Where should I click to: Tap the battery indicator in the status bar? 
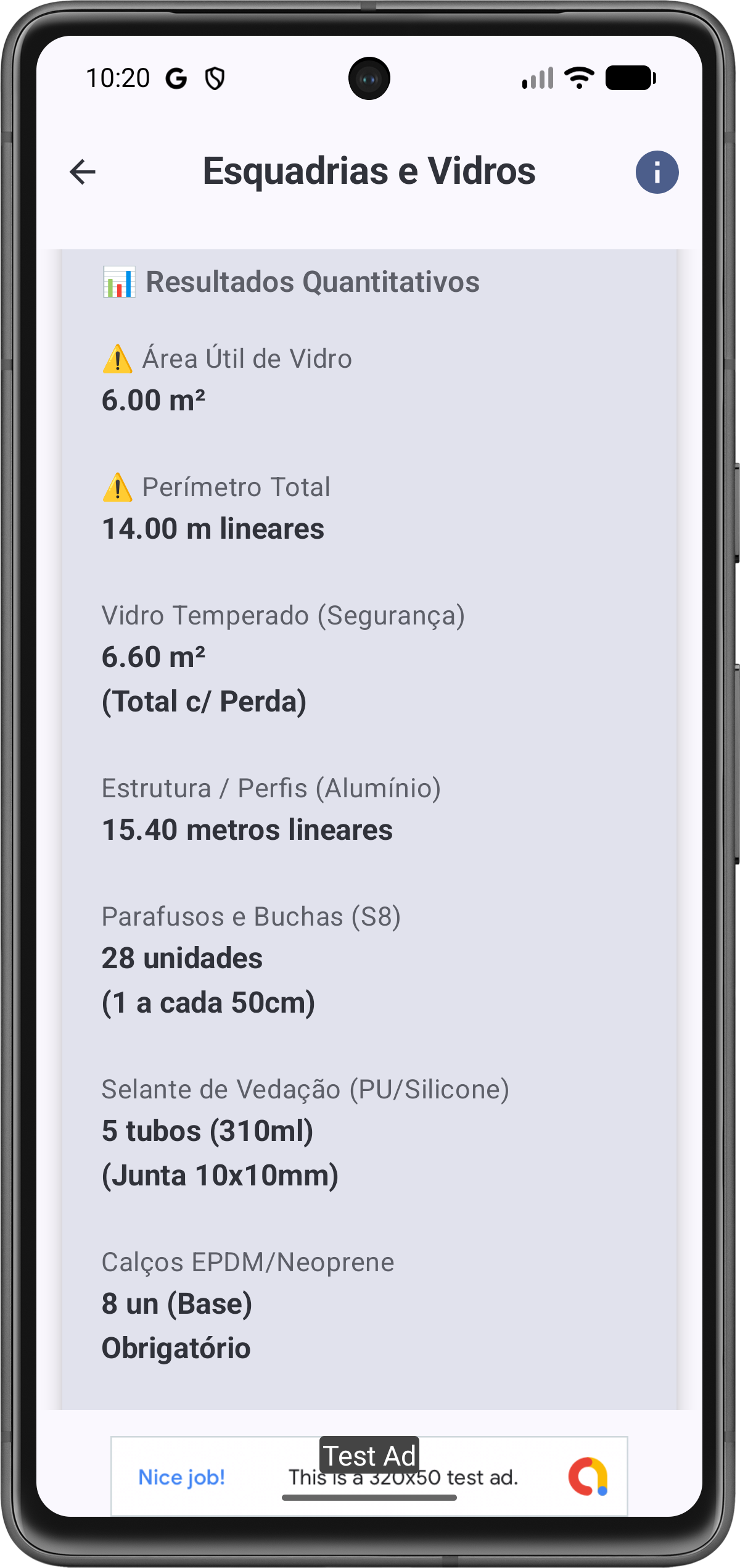tap(627, 78)
